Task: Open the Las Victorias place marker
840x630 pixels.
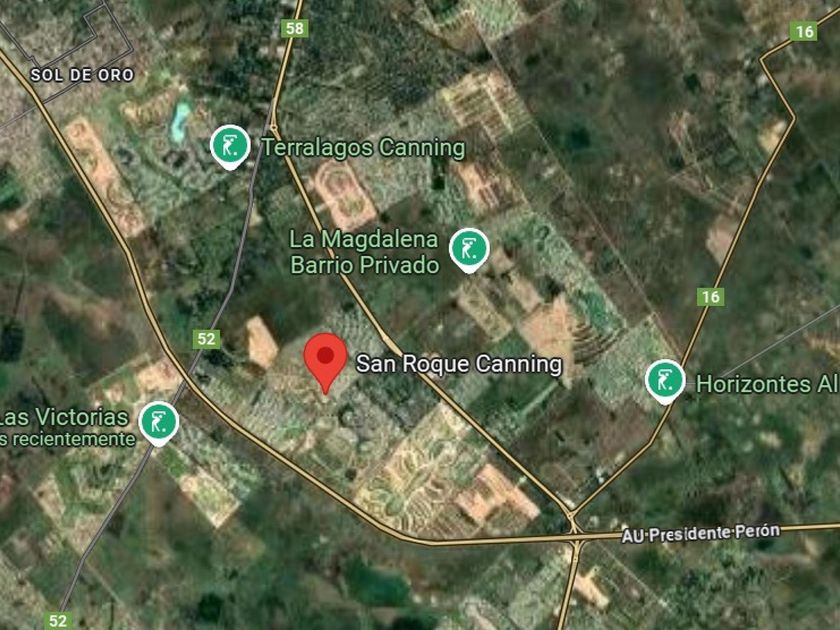Action: tap(159, 423)
